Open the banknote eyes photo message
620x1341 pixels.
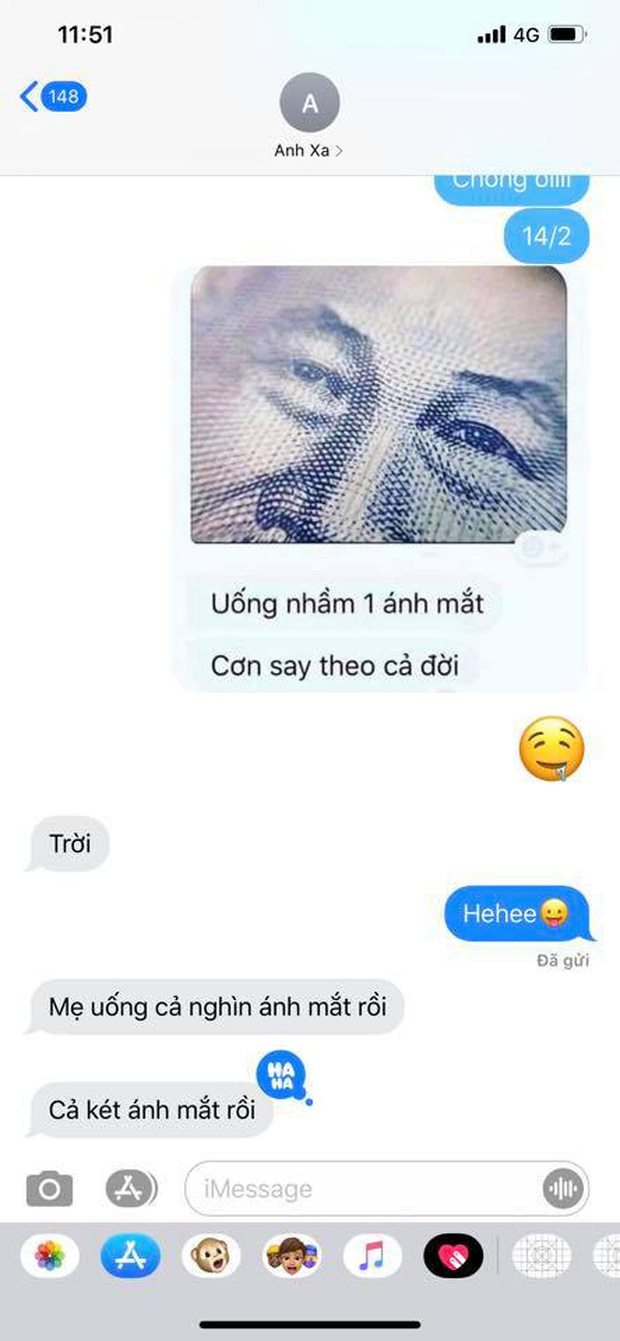(x=379, y=404)
